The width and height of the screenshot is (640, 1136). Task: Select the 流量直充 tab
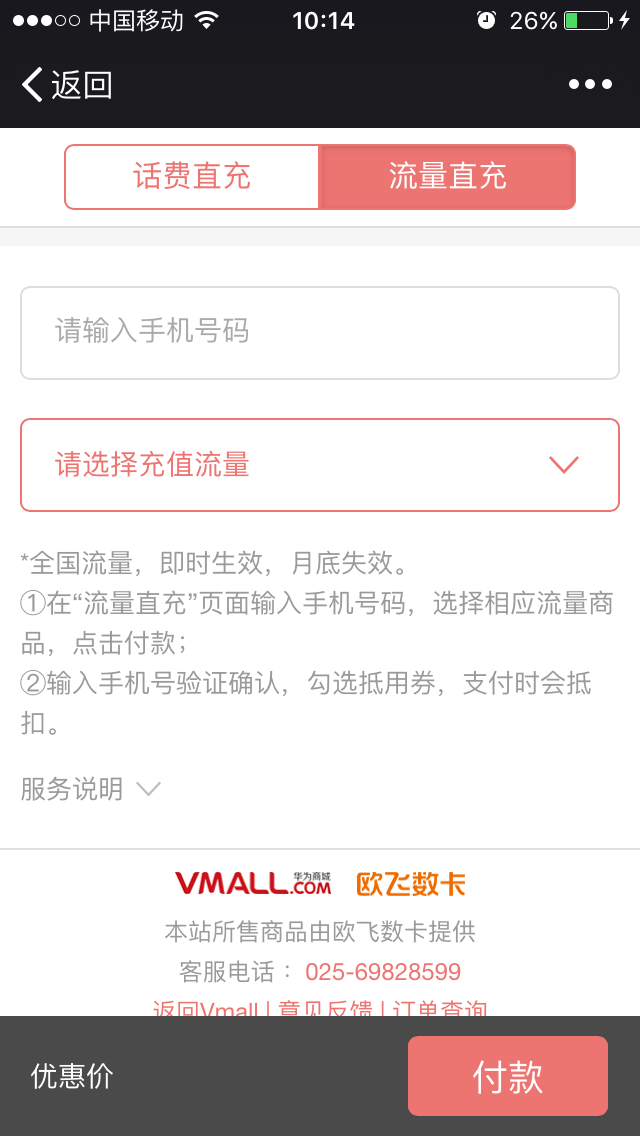(x=447, y=177)
